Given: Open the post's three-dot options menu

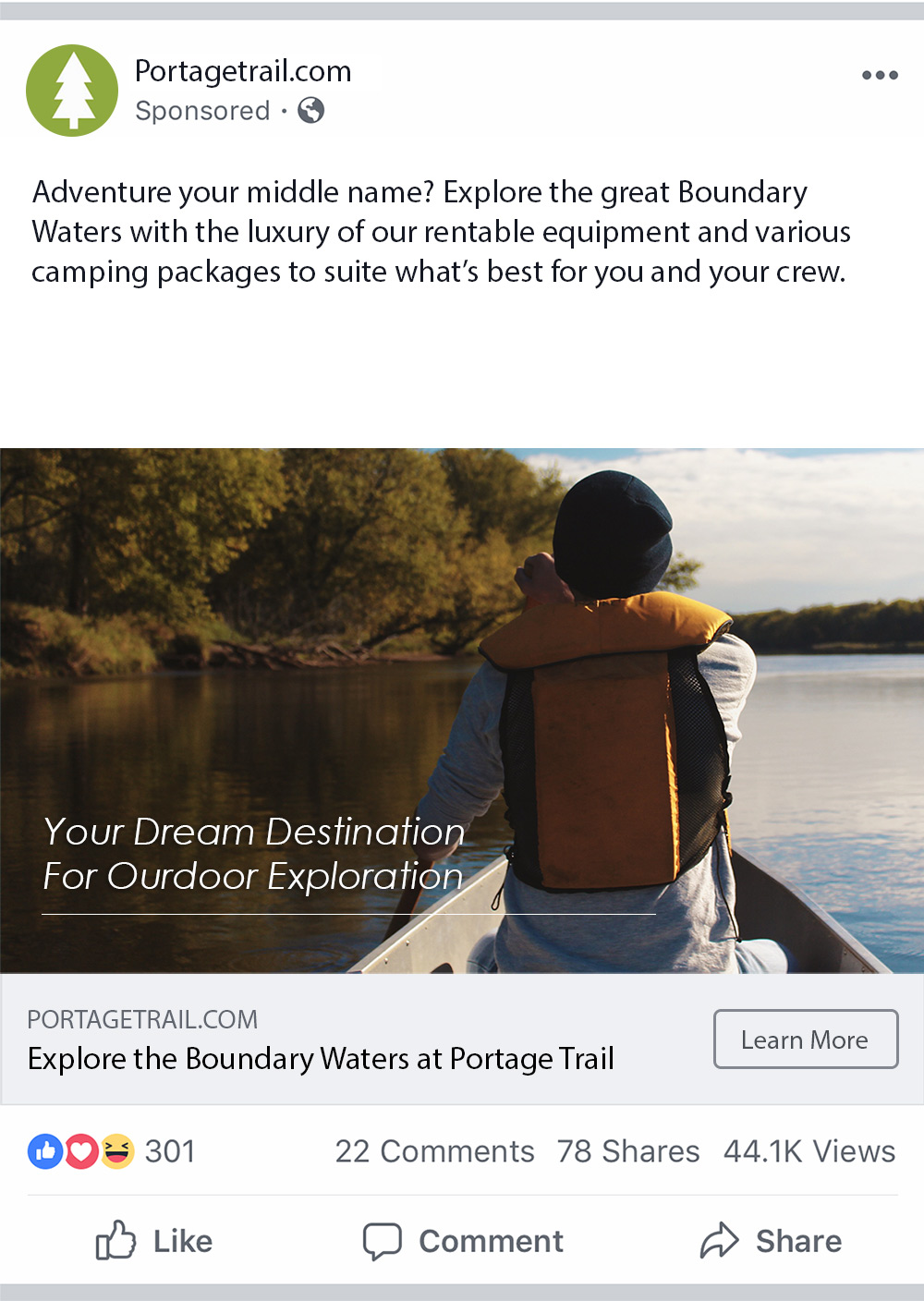Looking at the screenshot, I should 879,75.
